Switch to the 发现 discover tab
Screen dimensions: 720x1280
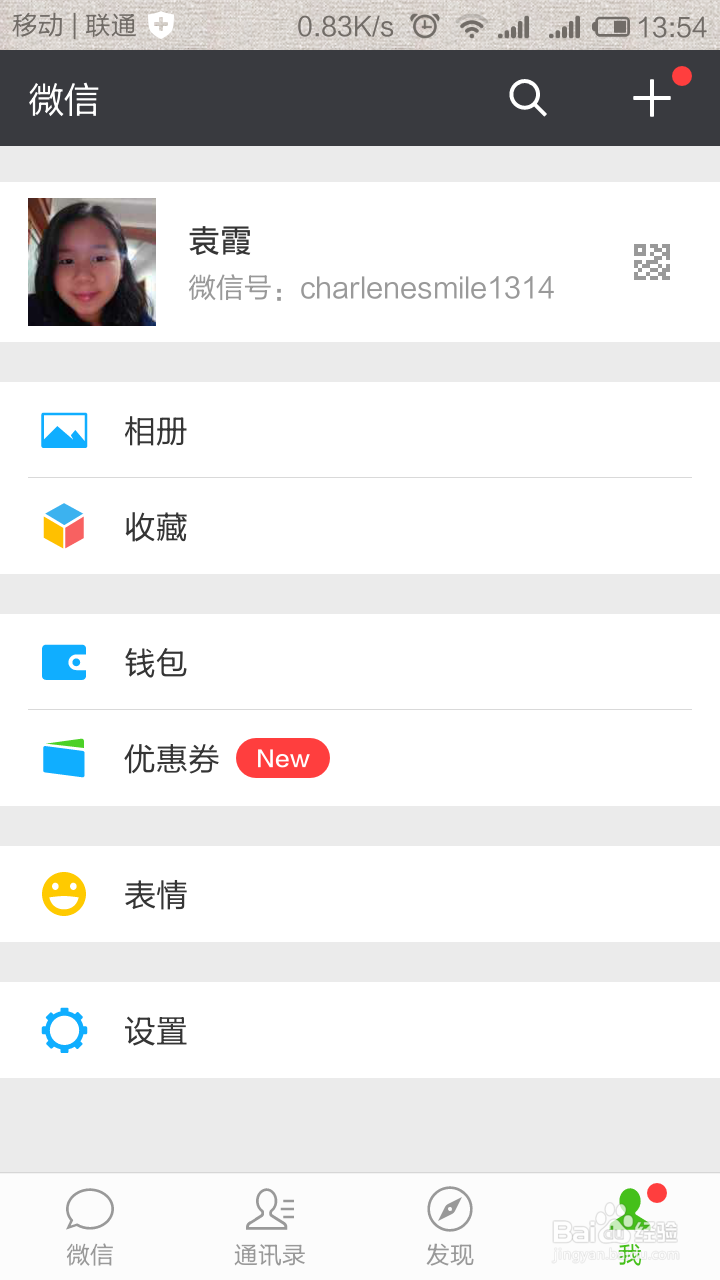(450, 1227)
